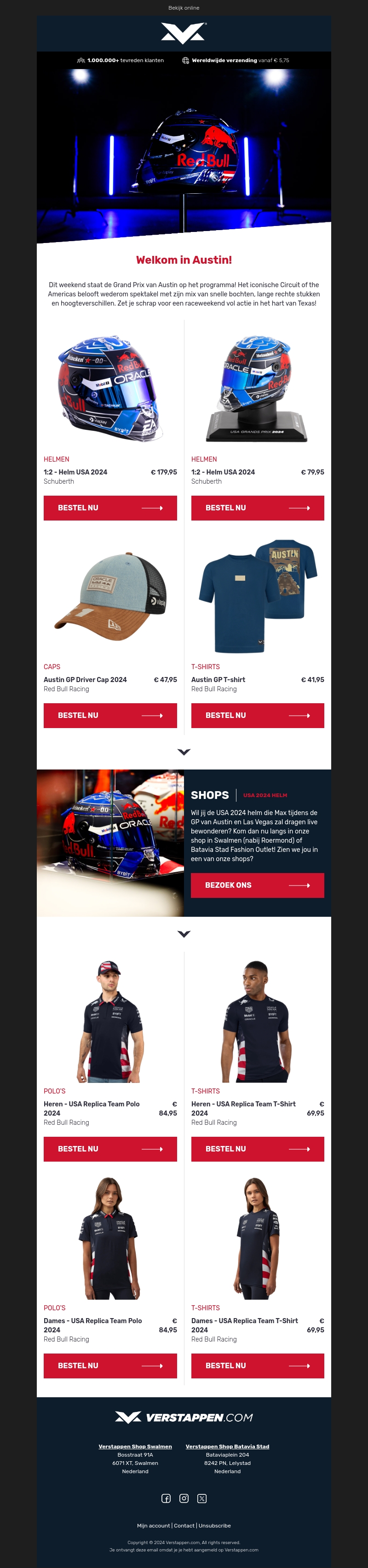Tap the Bezoek Ons button
368x1568 pixels.
[x=257, y=885]
